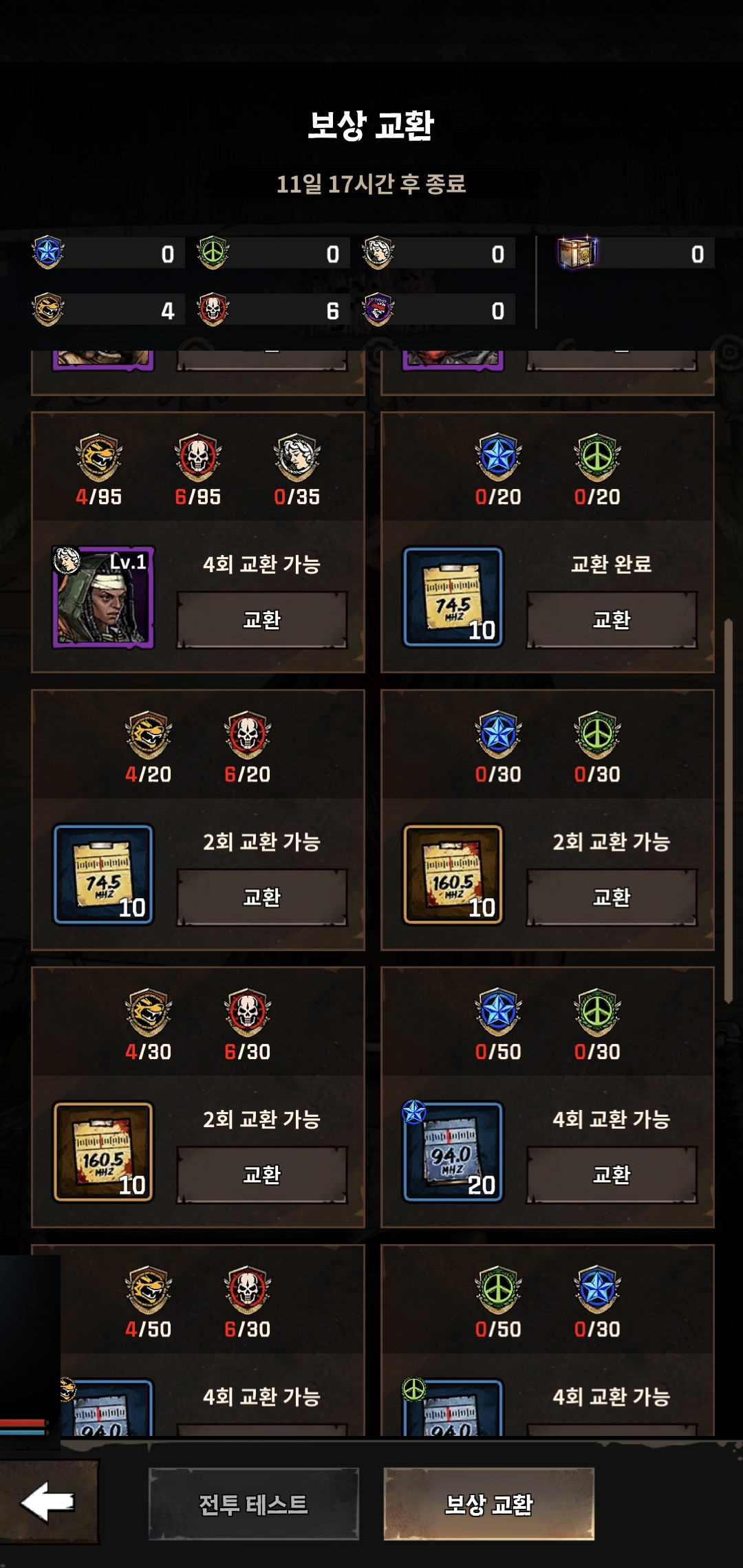This screenshot has height=1568, width=743.
Task: Switch to the 전투 테스트 tab
Action: [x=253, y=1504]
